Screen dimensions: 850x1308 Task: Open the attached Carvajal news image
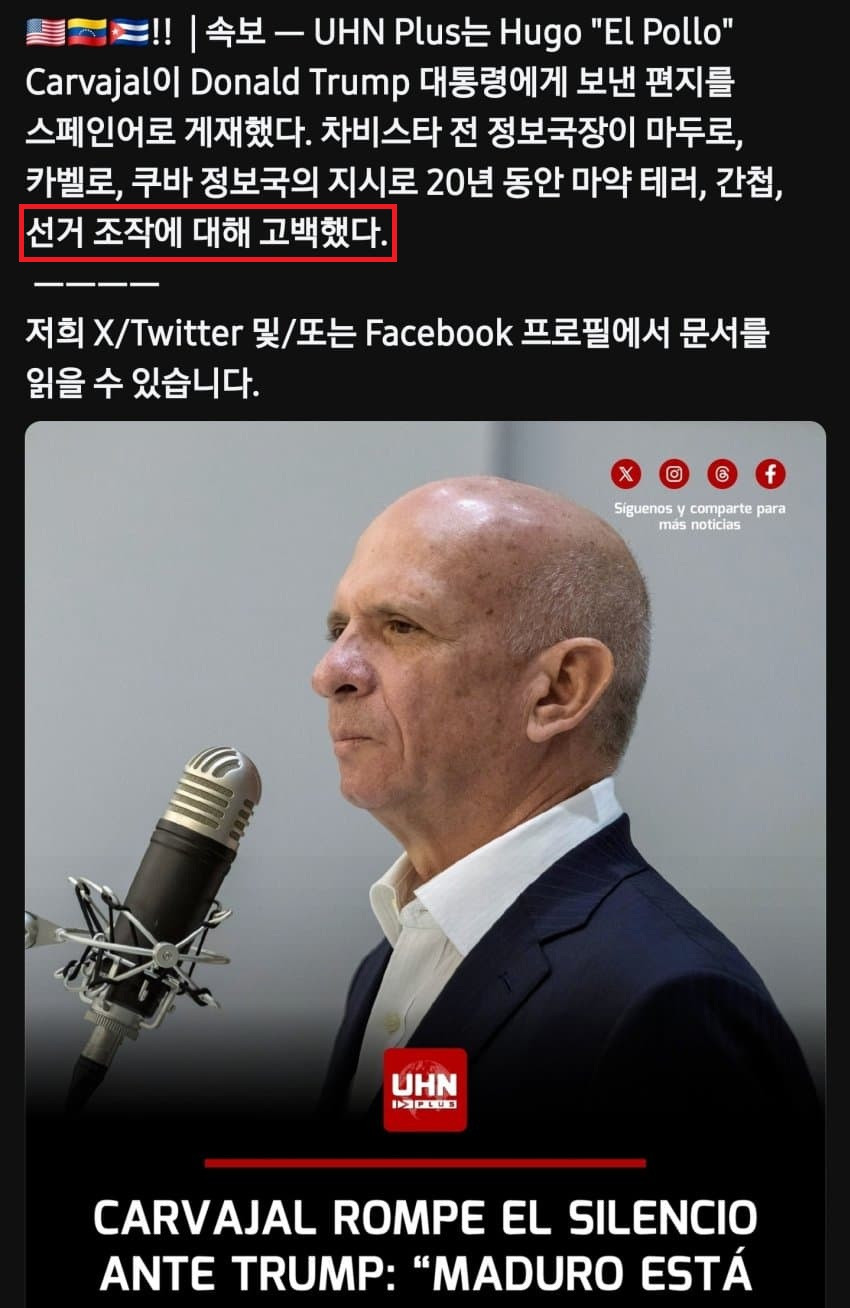pyautogui.click(x=425, y=800)
